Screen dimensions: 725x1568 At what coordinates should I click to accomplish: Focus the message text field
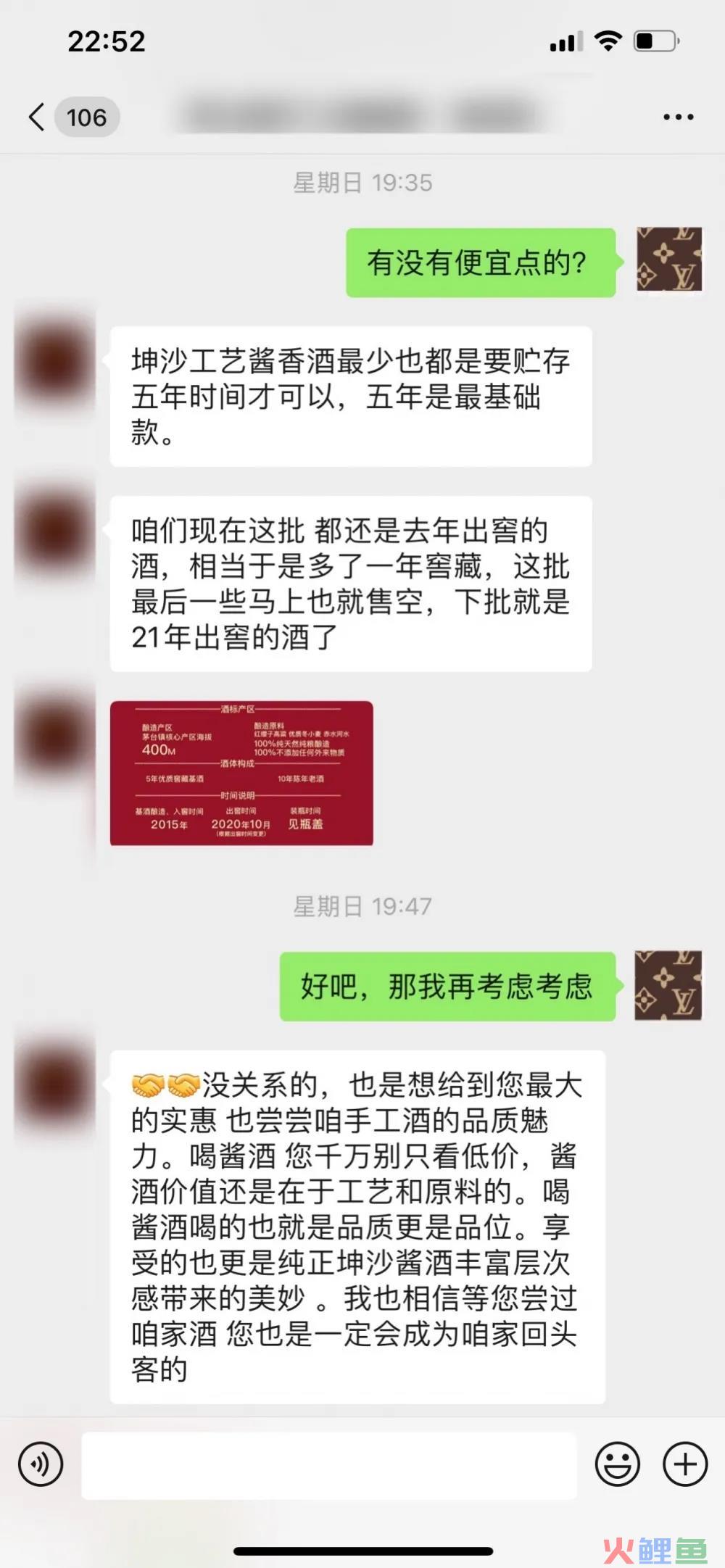[329, 1465]
